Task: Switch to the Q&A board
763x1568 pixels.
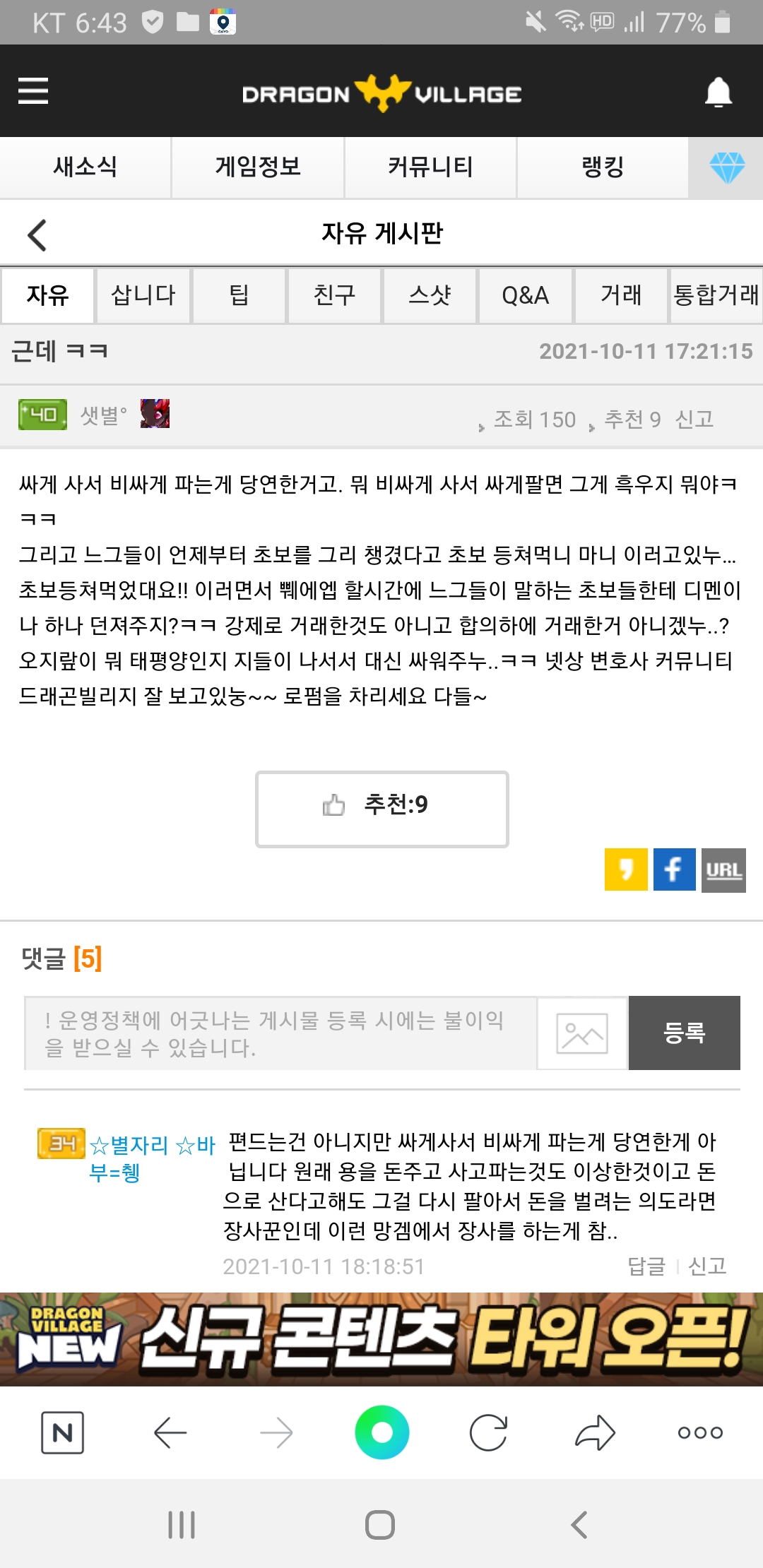Action: 525,295
